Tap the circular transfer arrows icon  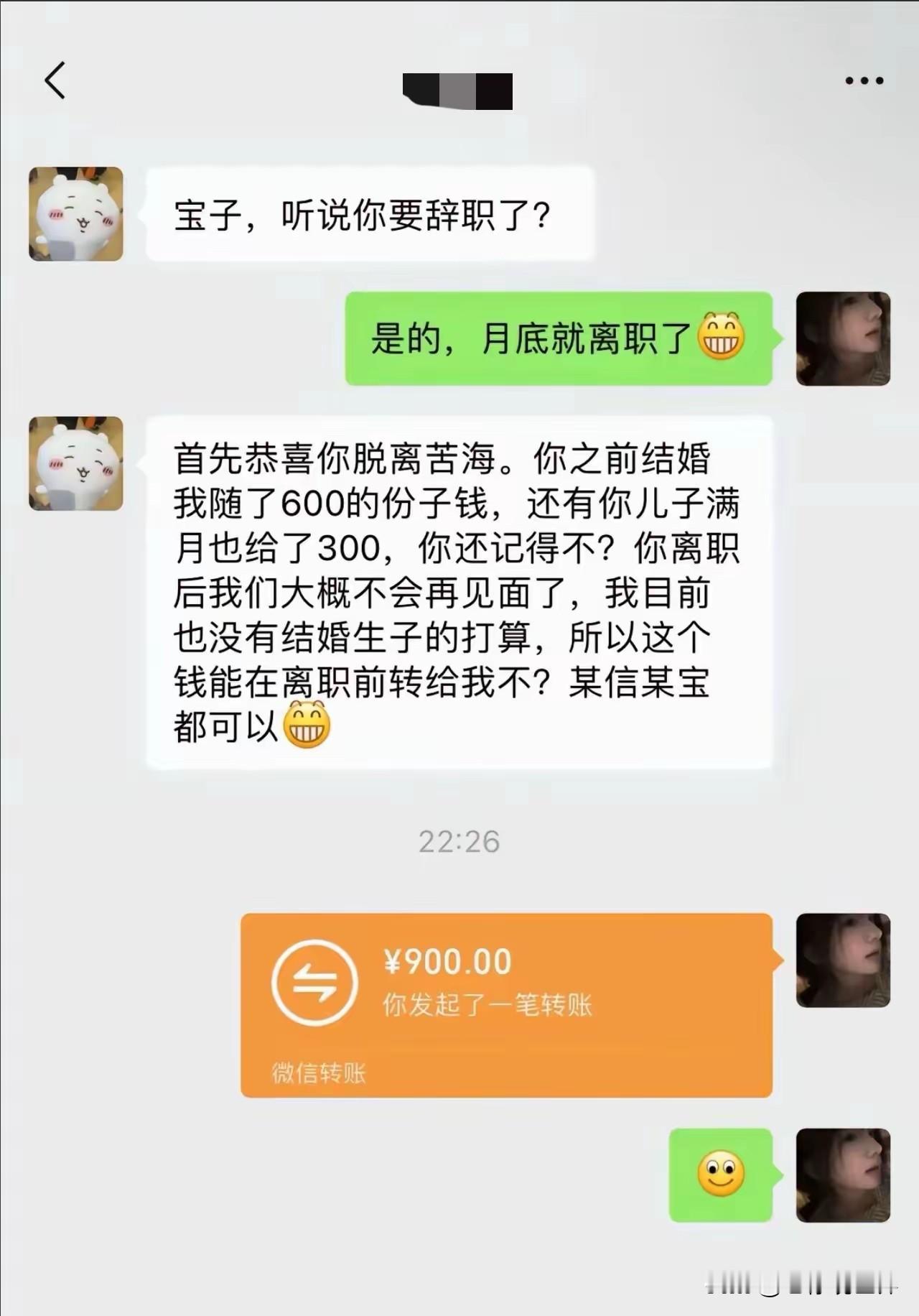click(x=316, y=984)
